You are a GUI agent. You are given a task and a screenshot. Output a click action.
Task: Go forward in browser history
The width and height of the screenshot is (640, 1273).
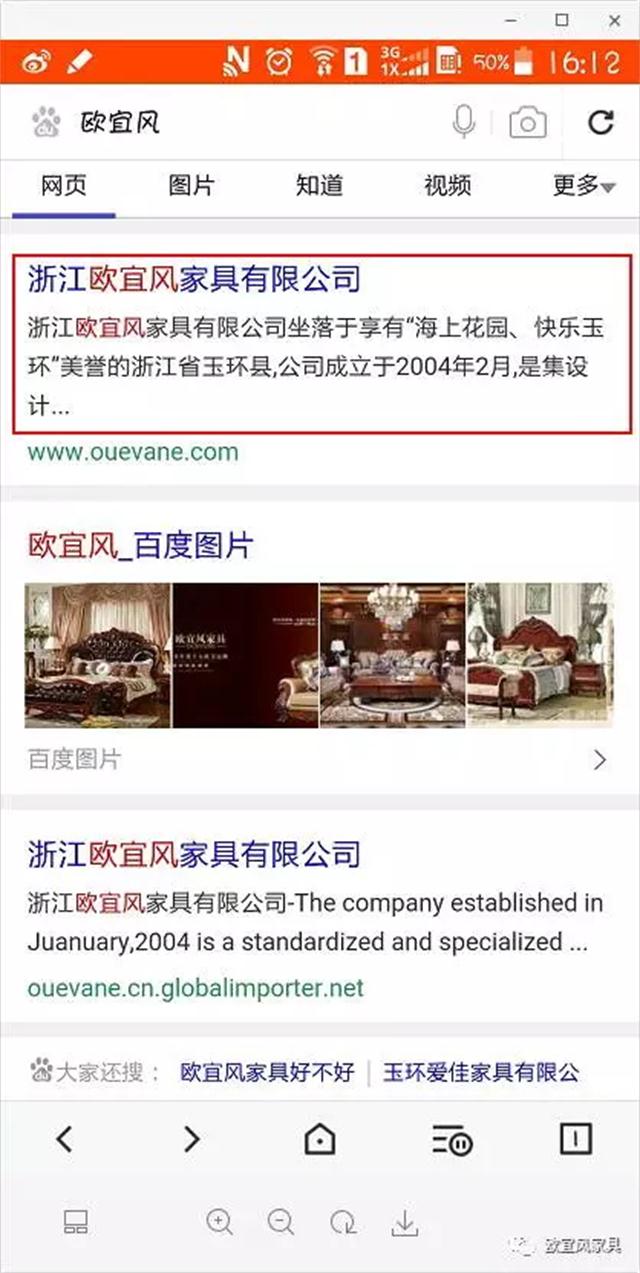click(x=192, y=1138)
